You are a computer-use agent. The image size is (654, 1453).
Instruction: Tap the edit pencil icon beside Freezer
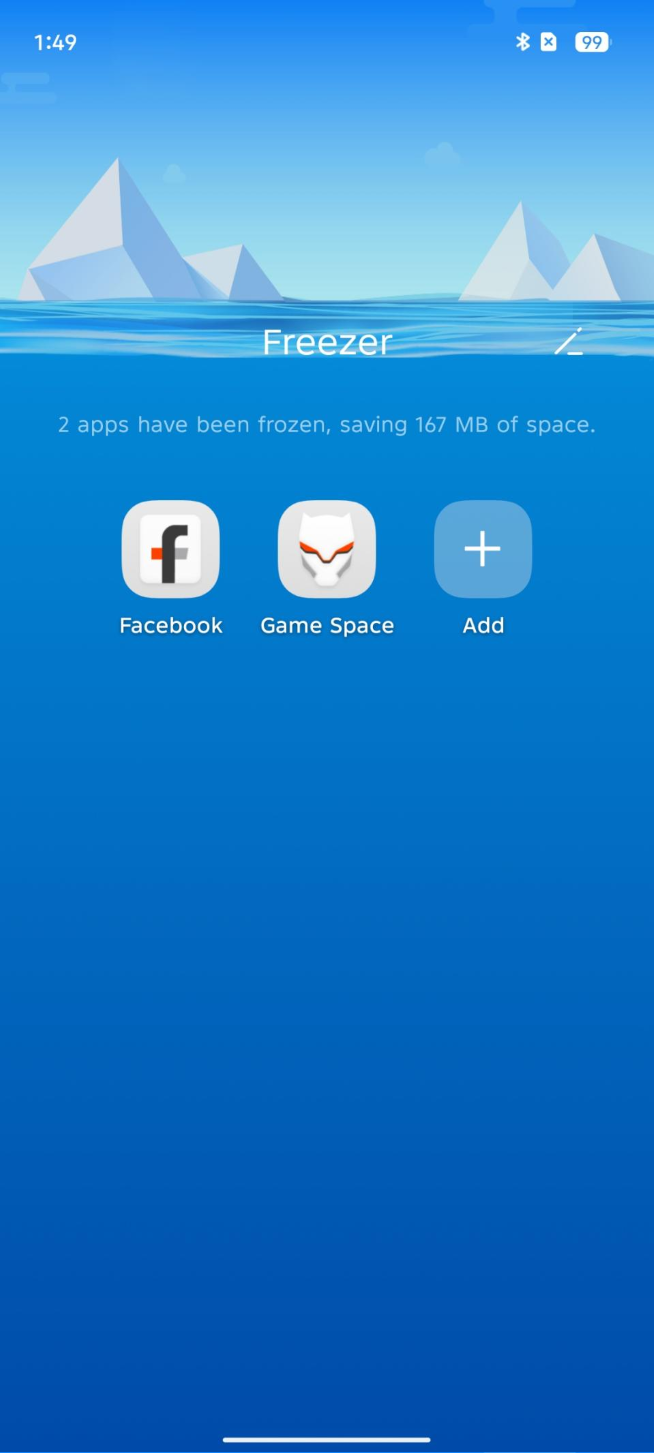coord(569,342)
